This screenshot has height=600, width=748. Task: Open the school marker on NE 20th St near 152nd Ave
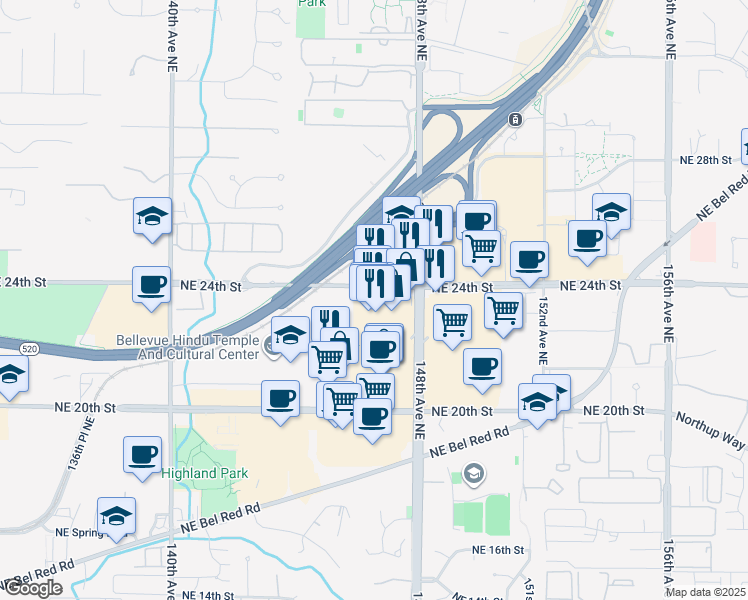pyautogui.click(x=538, y=402)
